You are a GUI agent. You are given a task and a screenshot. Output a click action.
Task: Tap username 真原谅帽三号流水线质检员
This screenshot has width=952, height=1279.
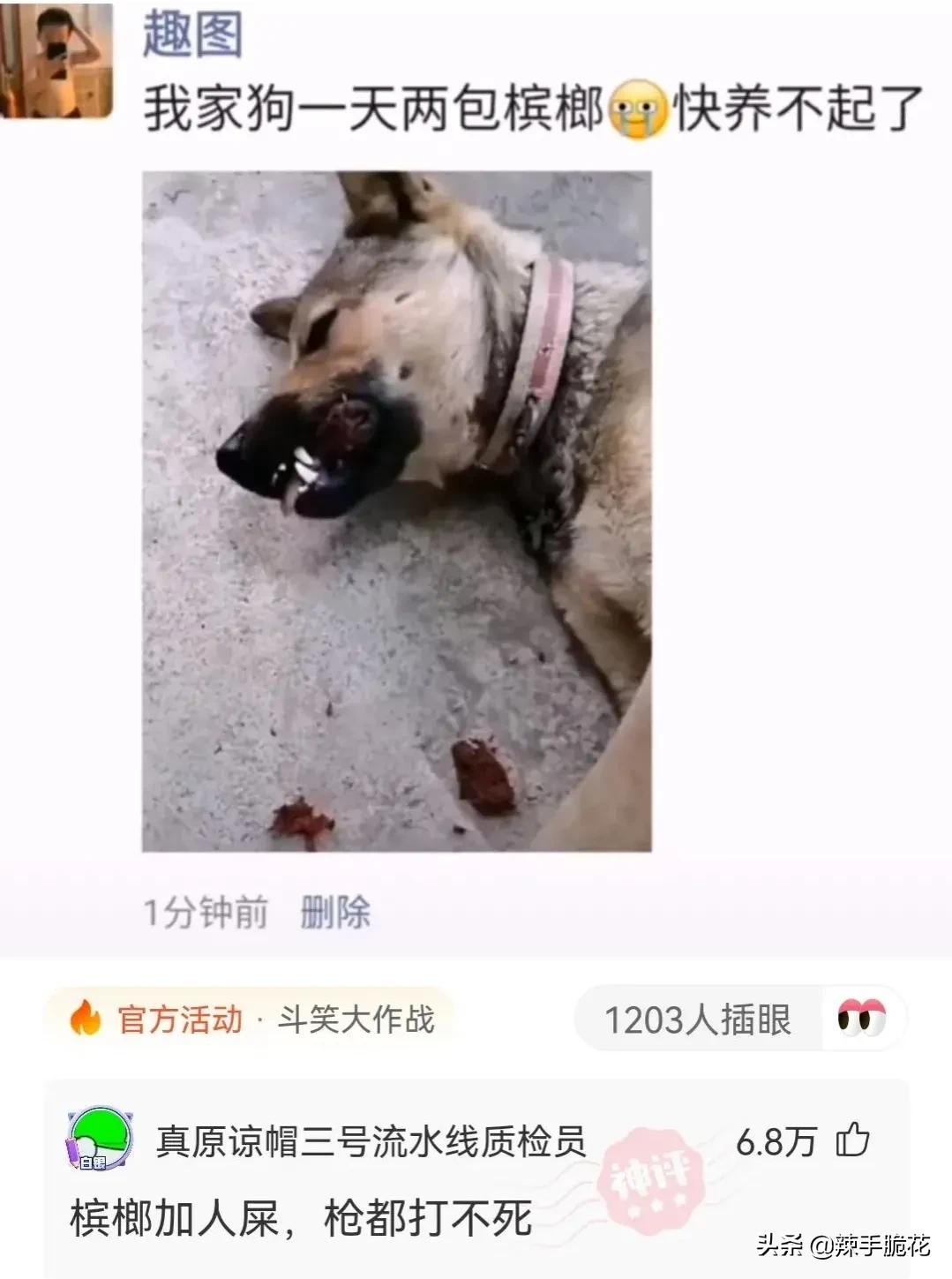(x=372, y=1139)
